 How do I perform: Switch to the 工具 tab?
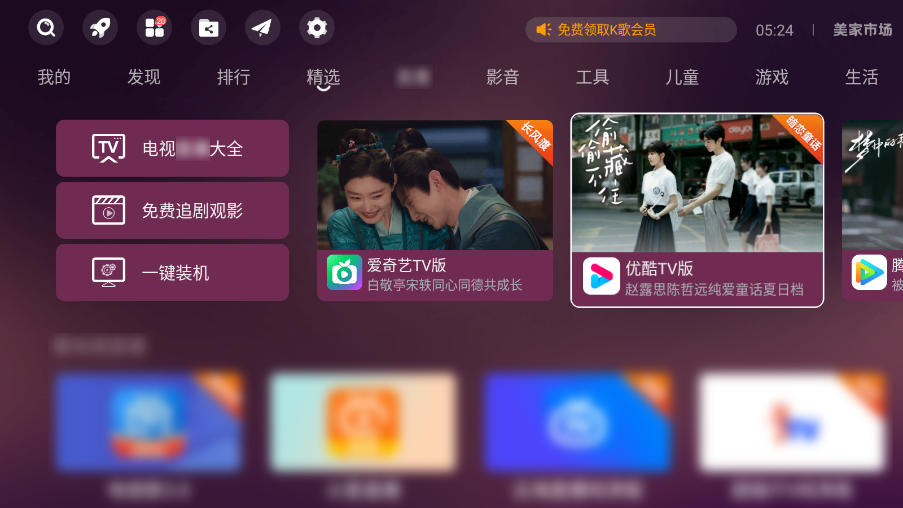click(593, 77)
